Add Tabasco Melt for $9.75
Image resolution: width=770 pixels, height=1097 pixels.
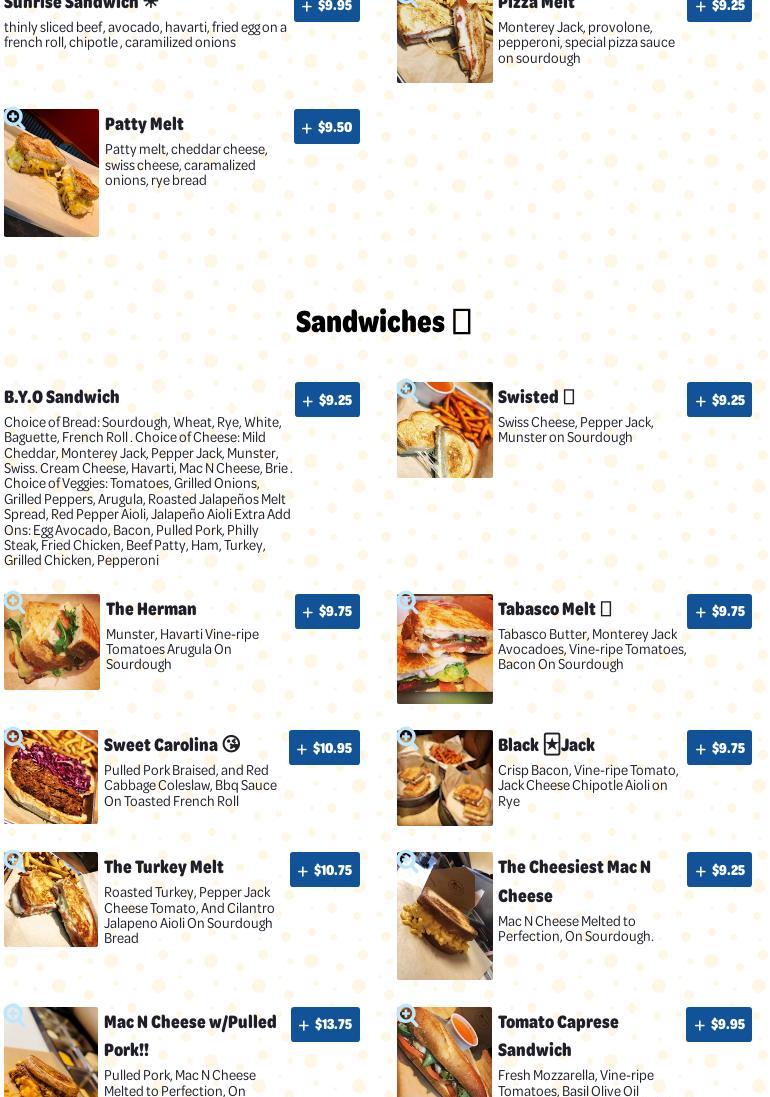[719, 611]
